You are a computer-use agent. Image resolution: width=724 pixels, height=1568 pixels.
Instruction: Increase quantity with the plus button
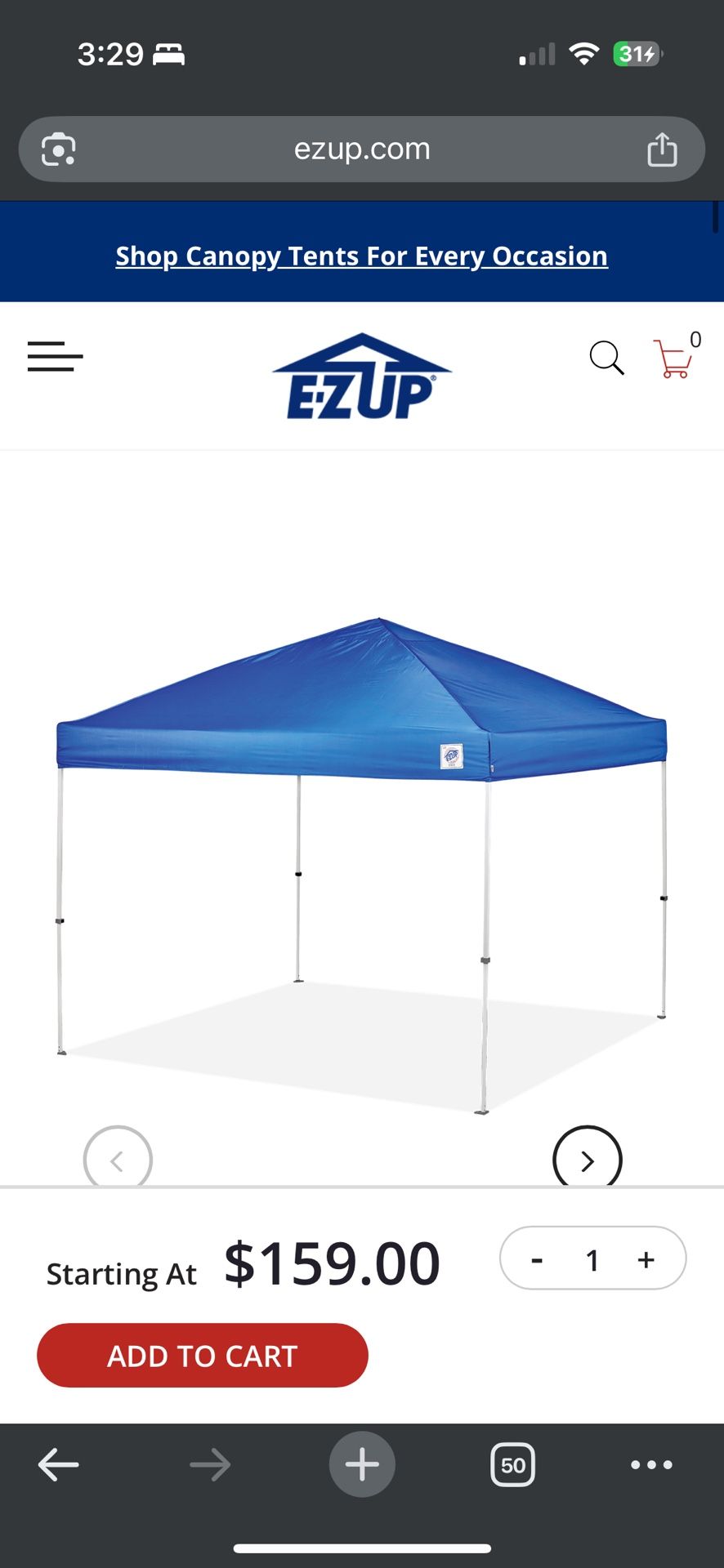646,1259
